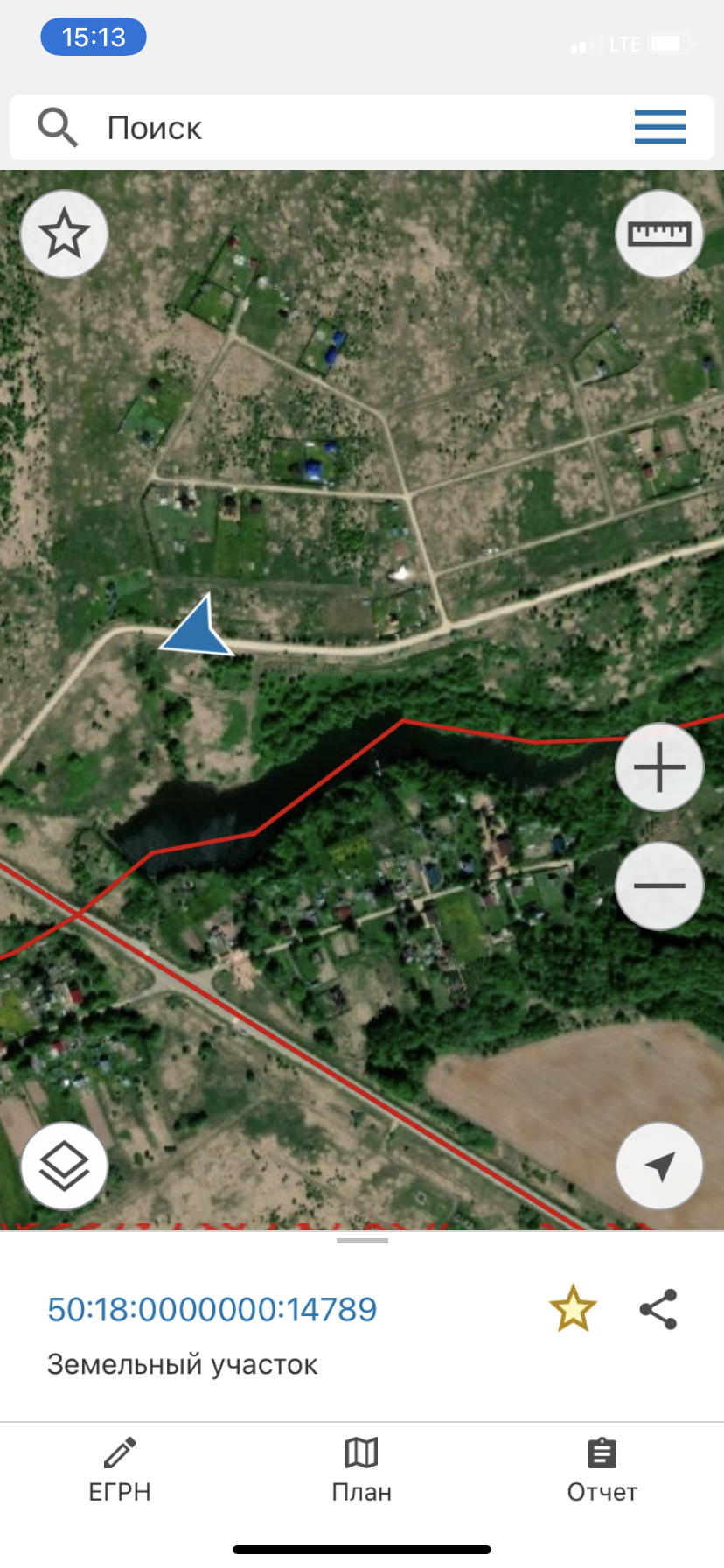
Task: Share this land plot
Action: (x=658, y=1309)
